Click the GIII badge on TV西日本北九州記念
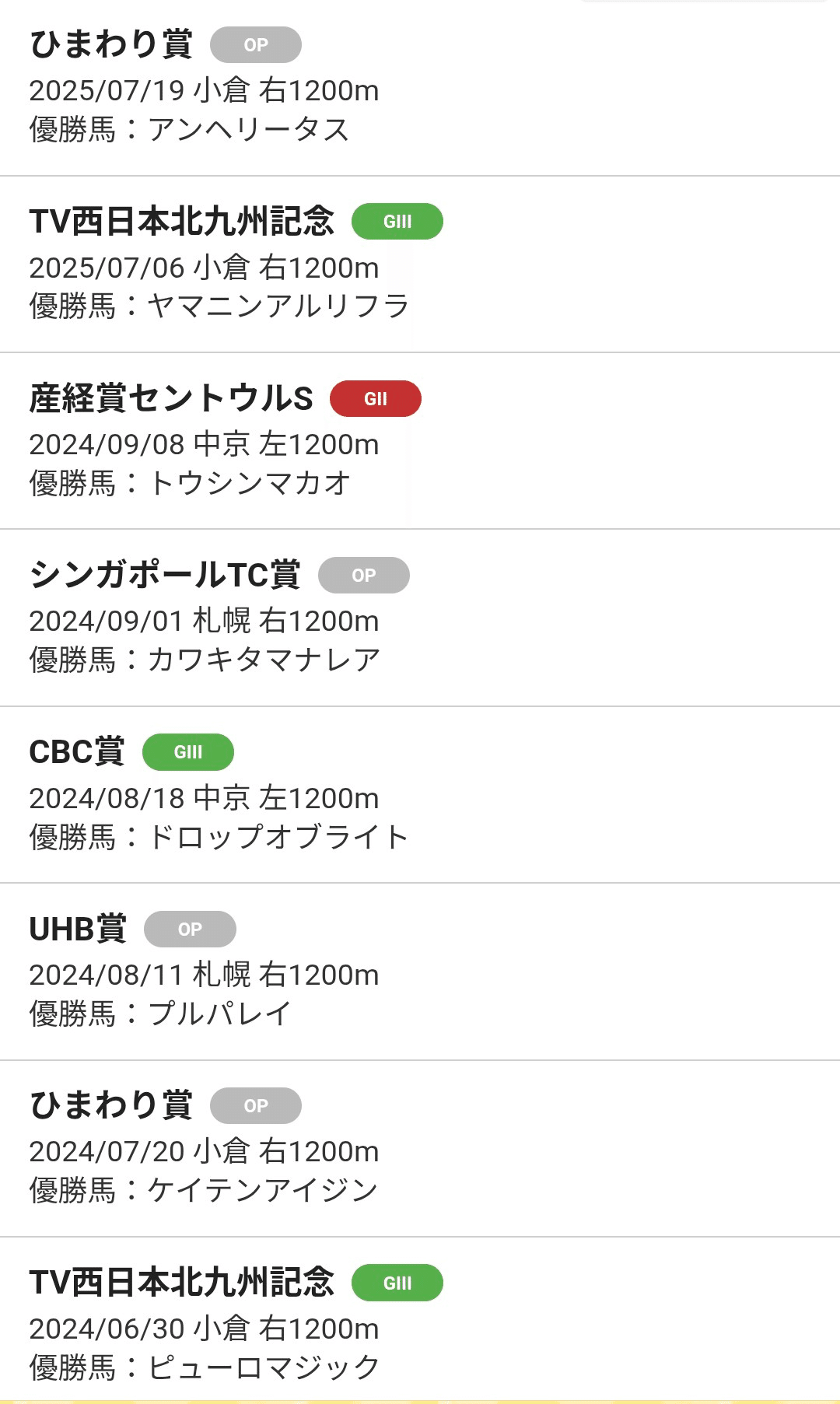840x1404 pixels. pos(397,222)
